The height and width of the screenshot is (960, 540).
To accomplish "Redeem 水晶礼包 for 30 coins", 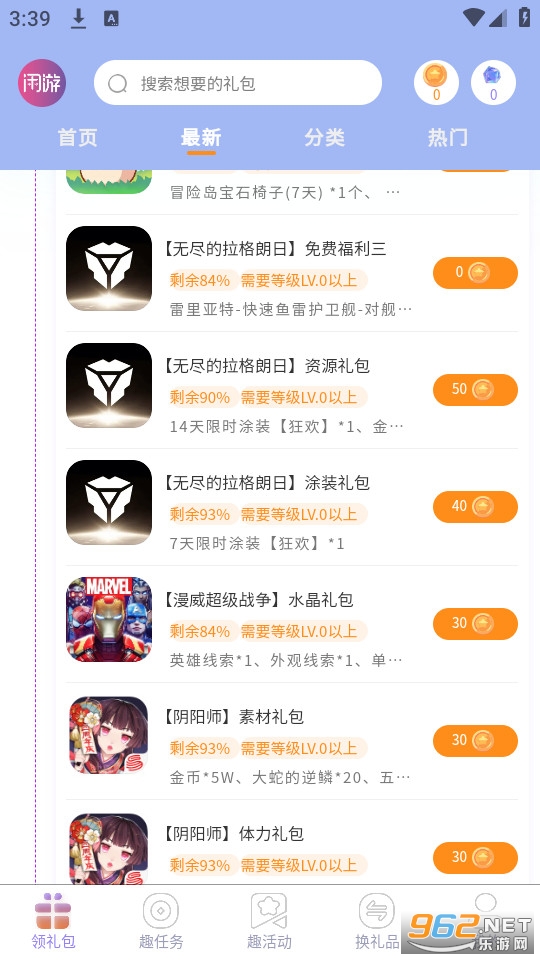I will point(475,623).
